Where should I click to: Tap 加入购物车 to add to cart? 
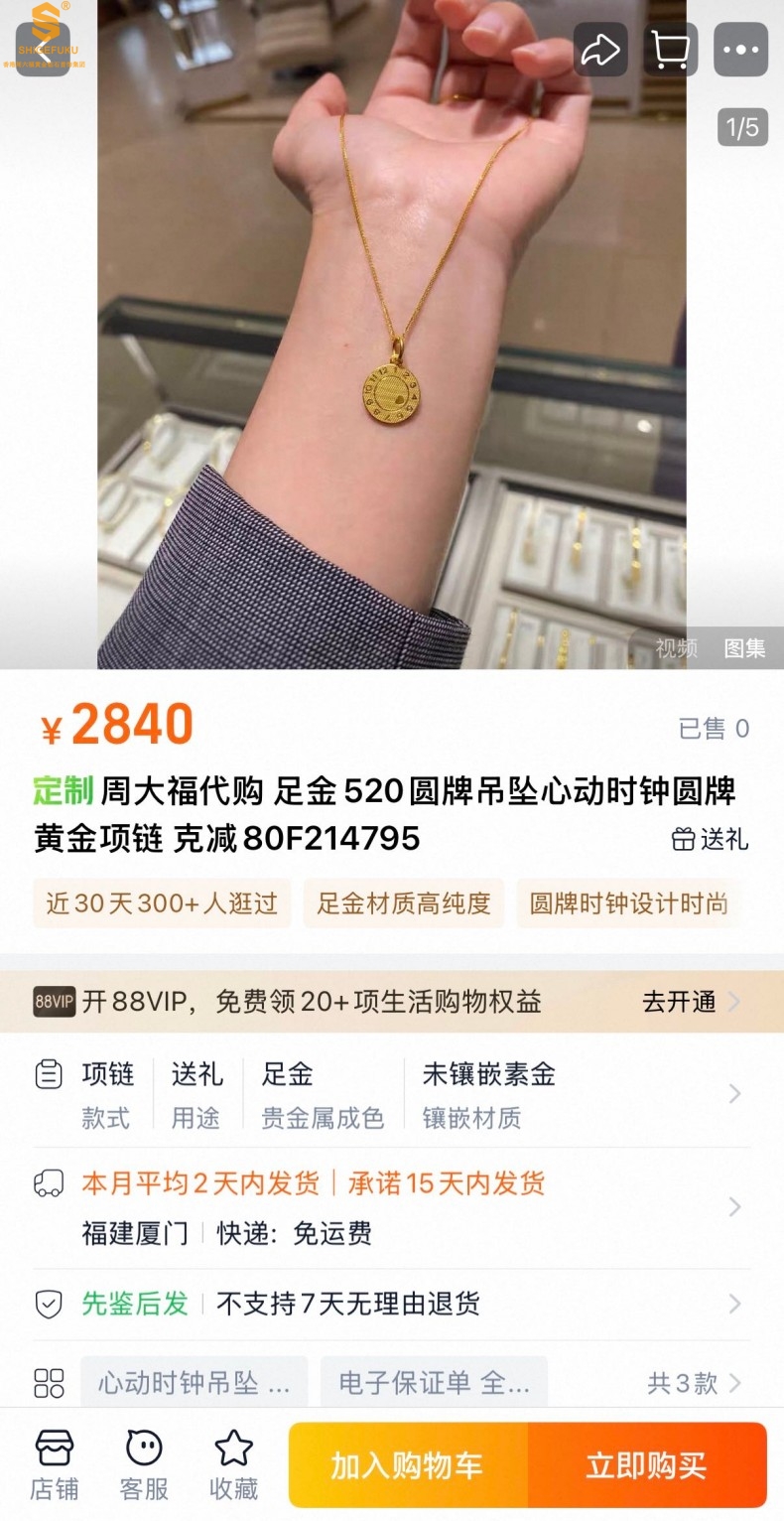point(407,1465)
